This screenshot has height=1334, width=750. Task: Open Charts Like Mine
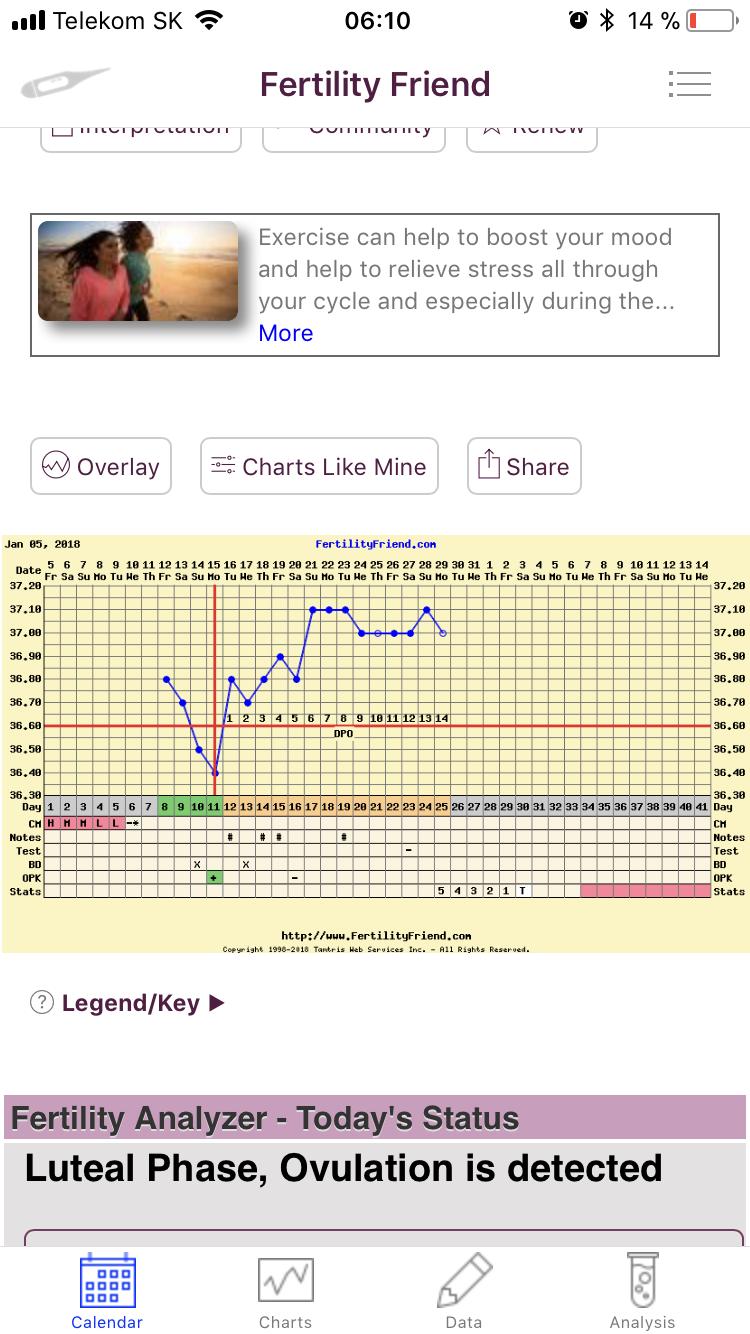coord(319,466)
